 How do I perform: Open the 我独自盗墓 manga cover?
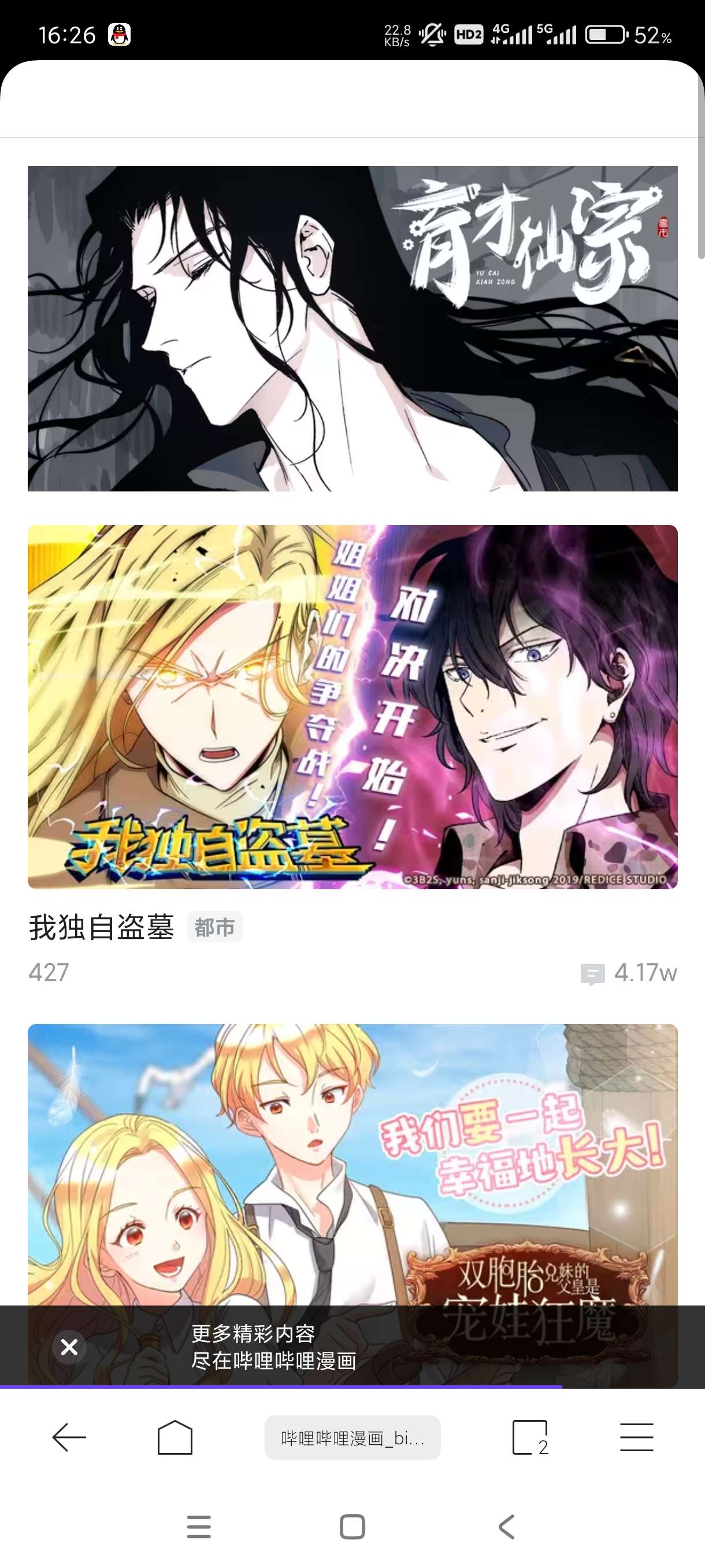352,706
